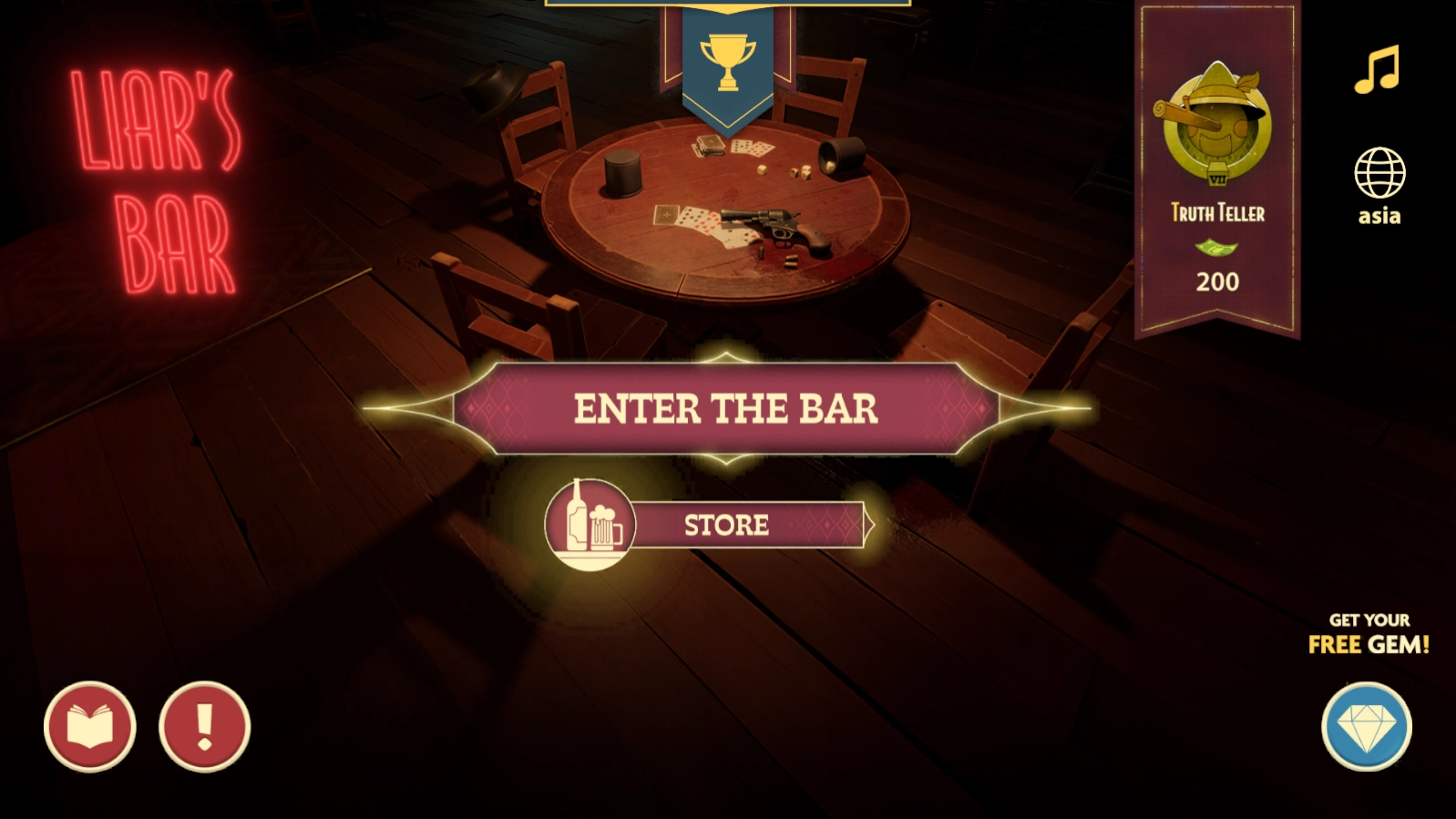Claim the free gem diamond button
Viewport: 1456px width, 819px height.
(x=1366, y=726)
